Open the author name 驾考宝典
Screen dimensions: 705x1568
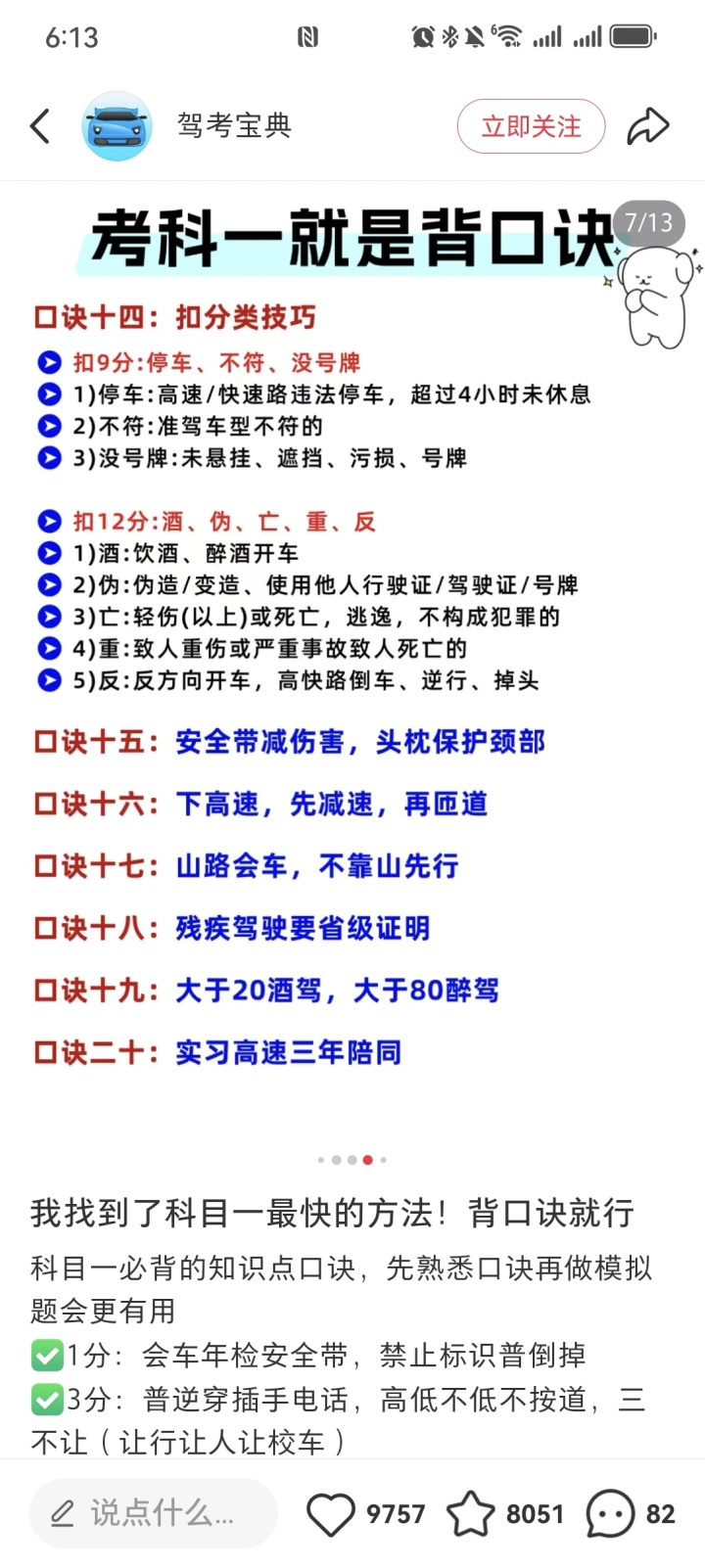coord(234,126)
